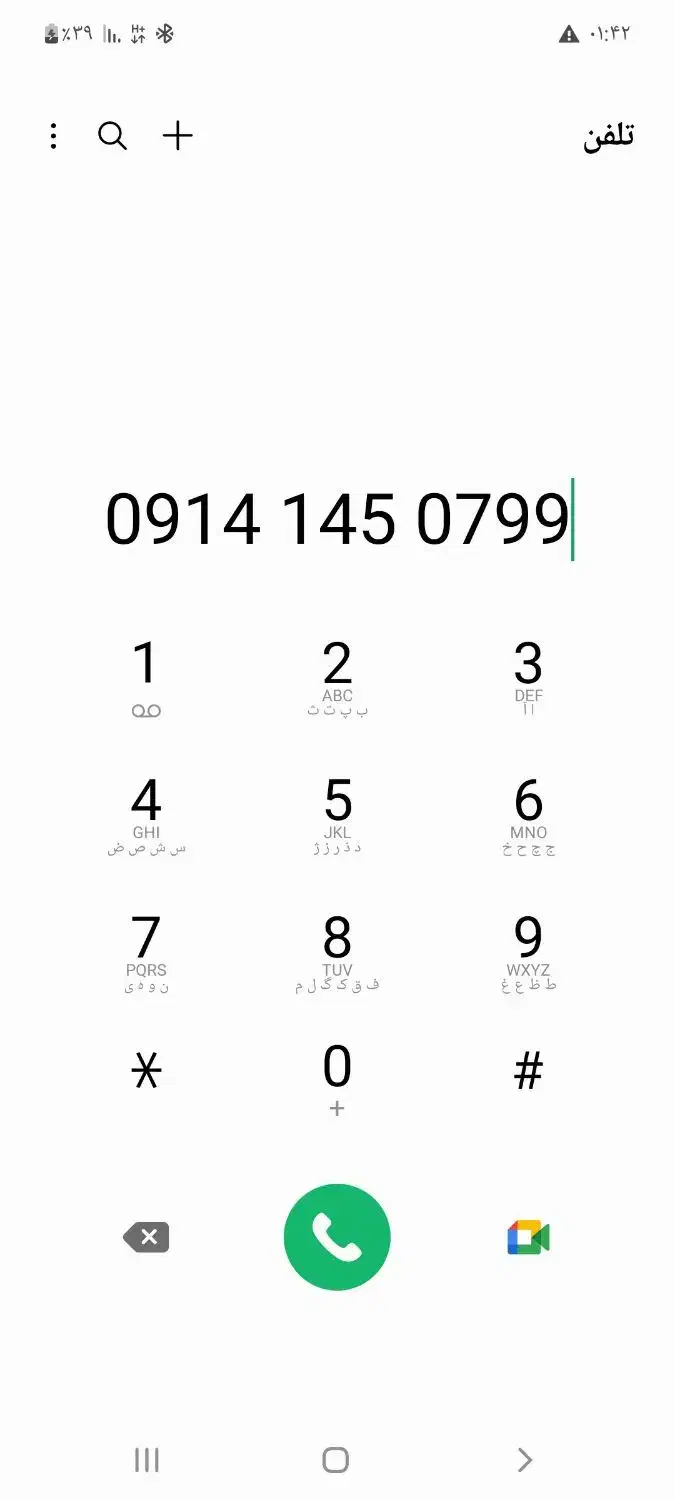The width and height of the screenshot is (675, 1500).
Task: Open the three-dot overflow menu
Action: tap(53, 136)
